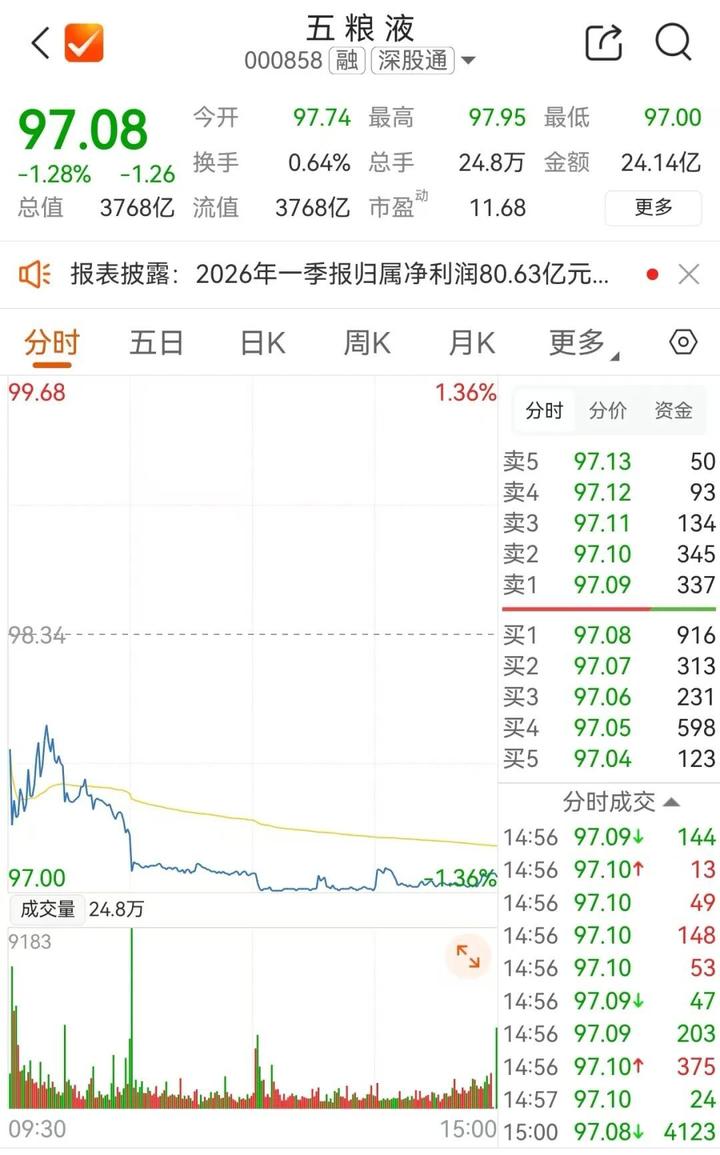Tap the 更多 button for more stats
Viewport: 720px width, 1155px height.
click(x=654, y=207)
